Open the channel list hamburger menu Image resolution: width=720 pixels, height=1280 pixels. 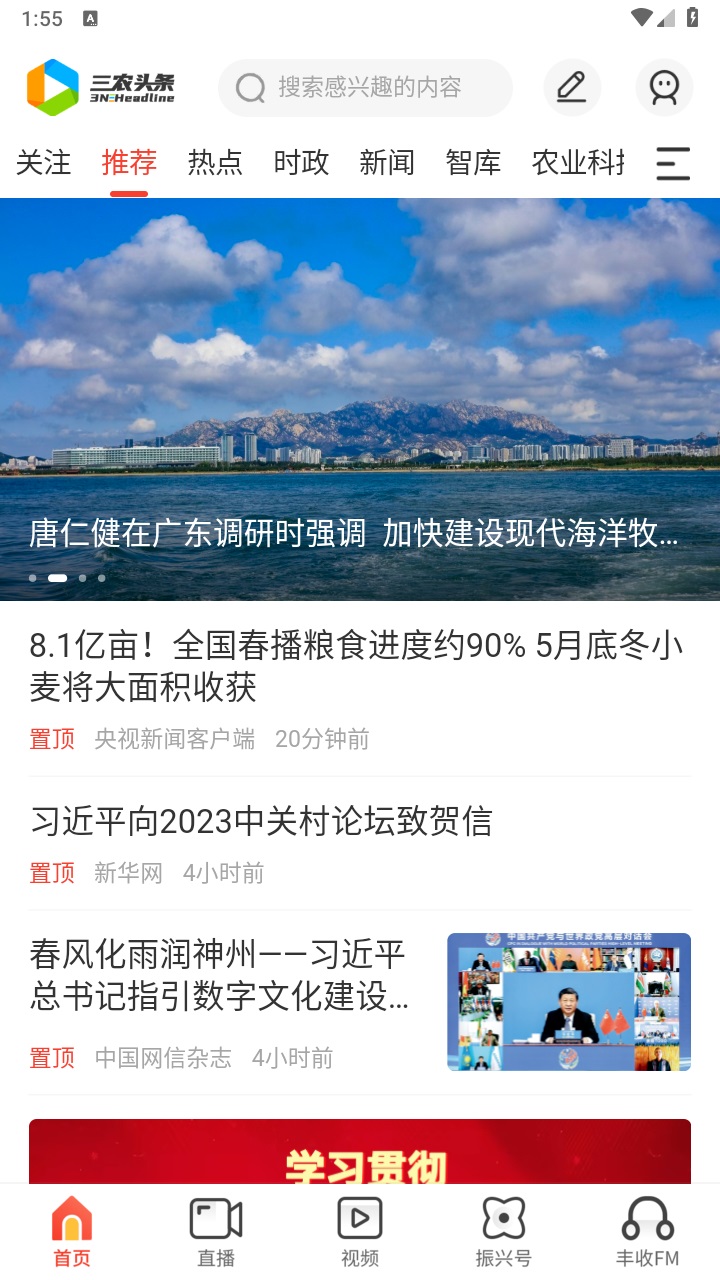click(672, 163)
